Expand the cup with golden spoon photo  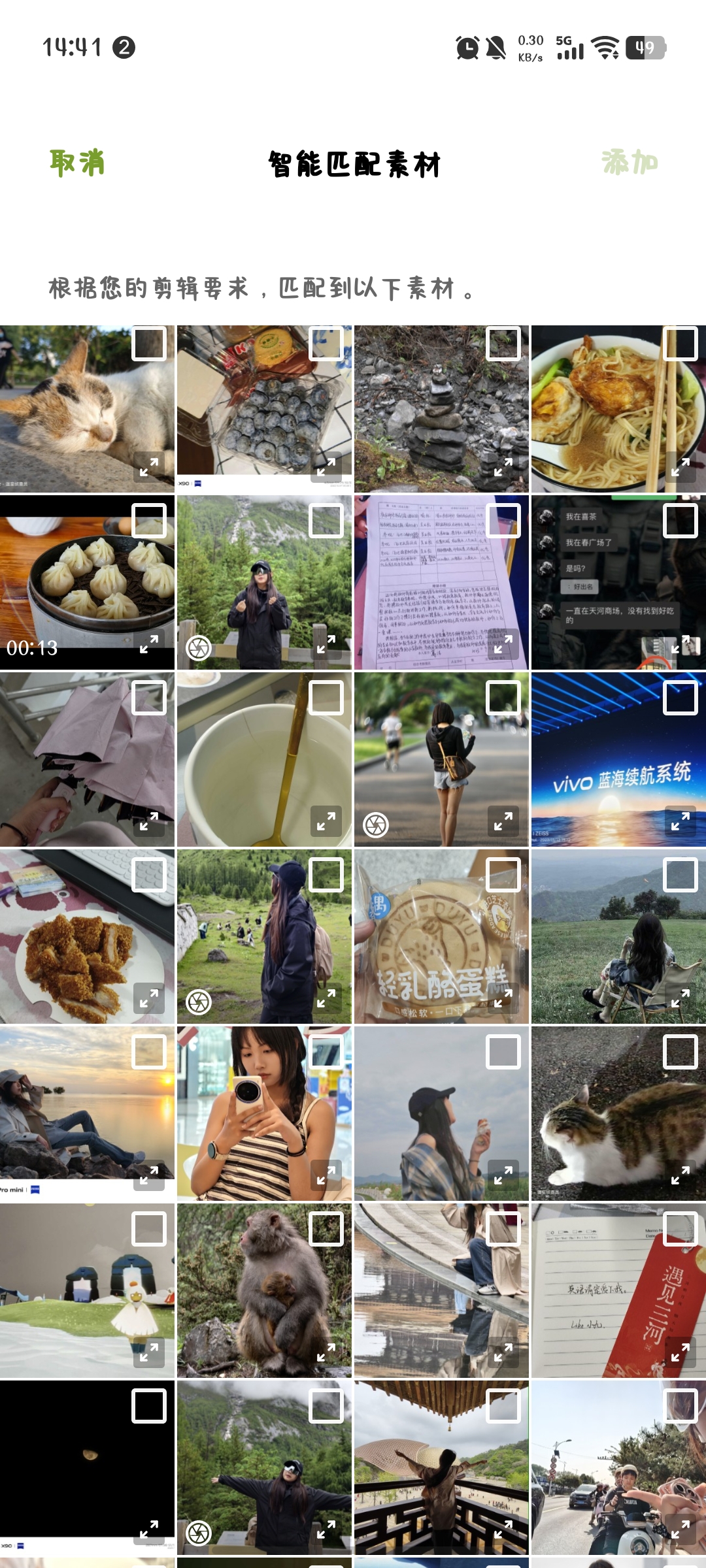coord(326,821)
